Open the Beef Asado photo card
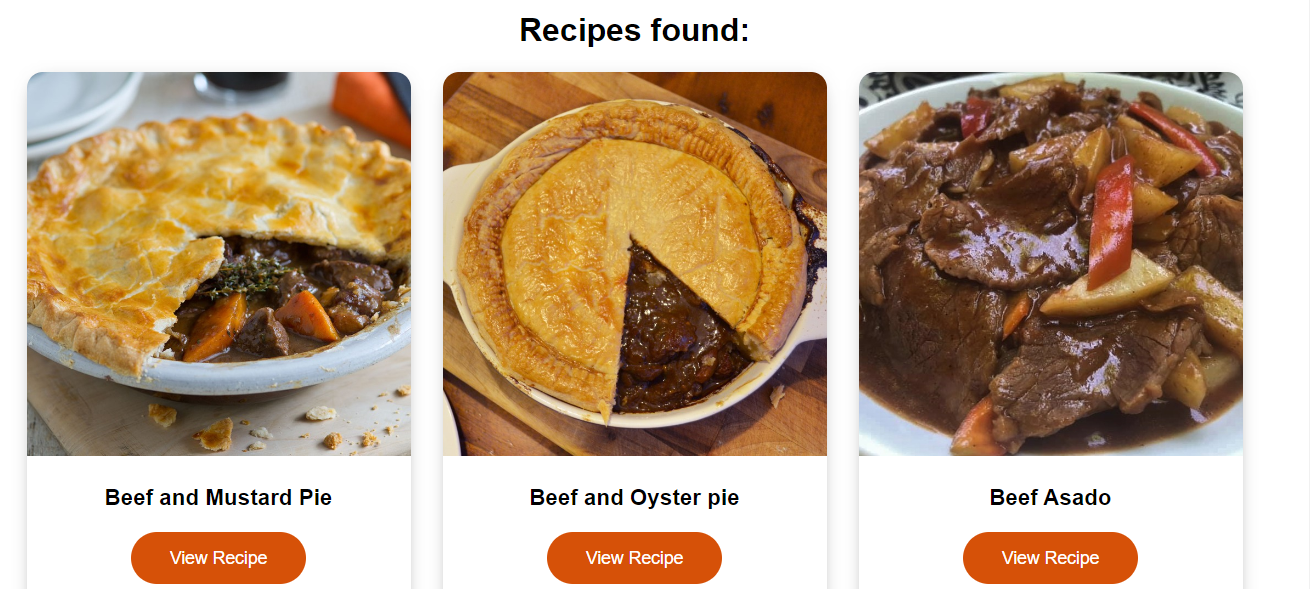1310x589 pixels. point(1050,264)
